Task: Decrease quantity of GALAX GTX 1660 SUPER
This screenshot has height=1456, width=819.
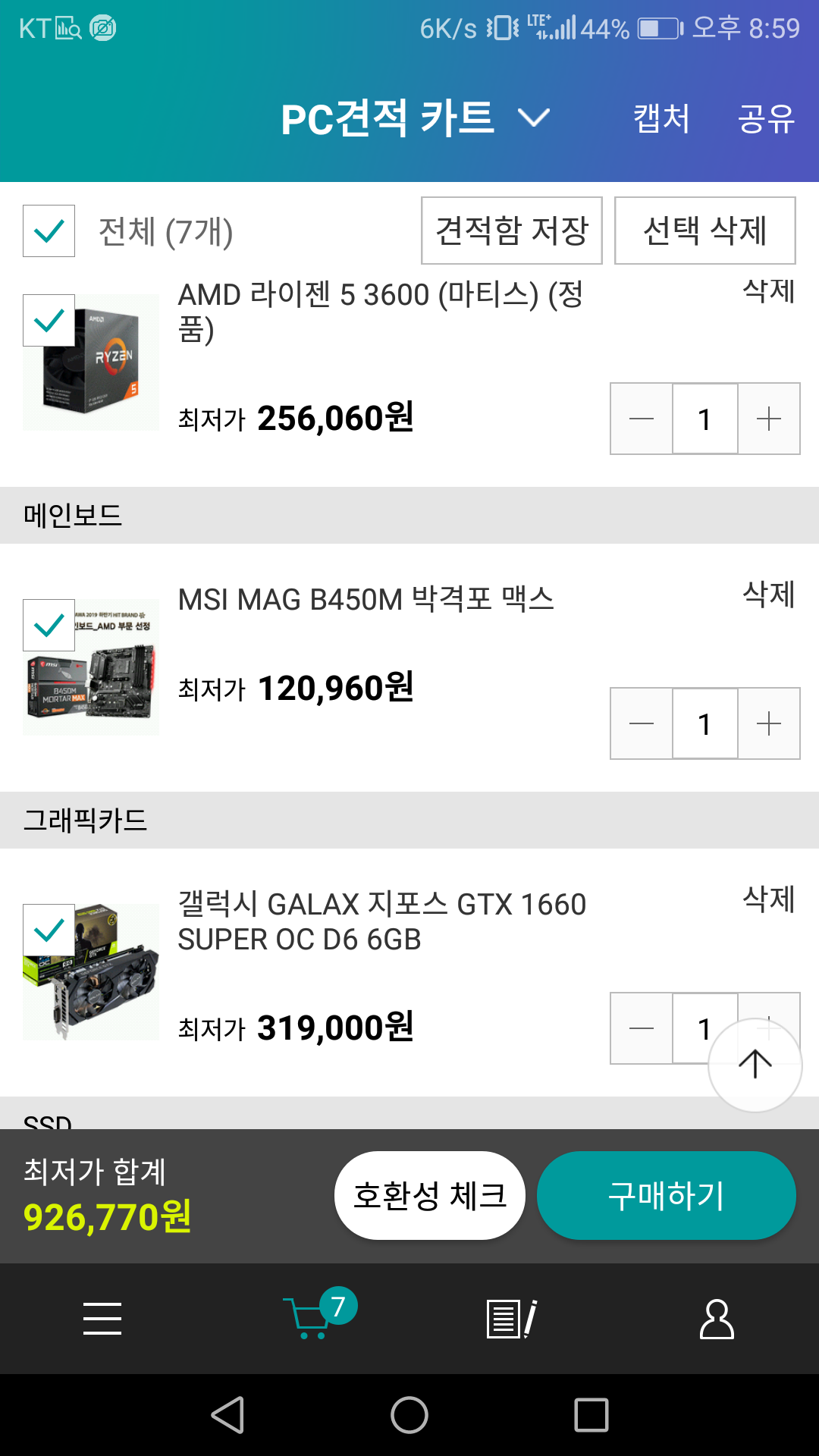Action: 642,1028
